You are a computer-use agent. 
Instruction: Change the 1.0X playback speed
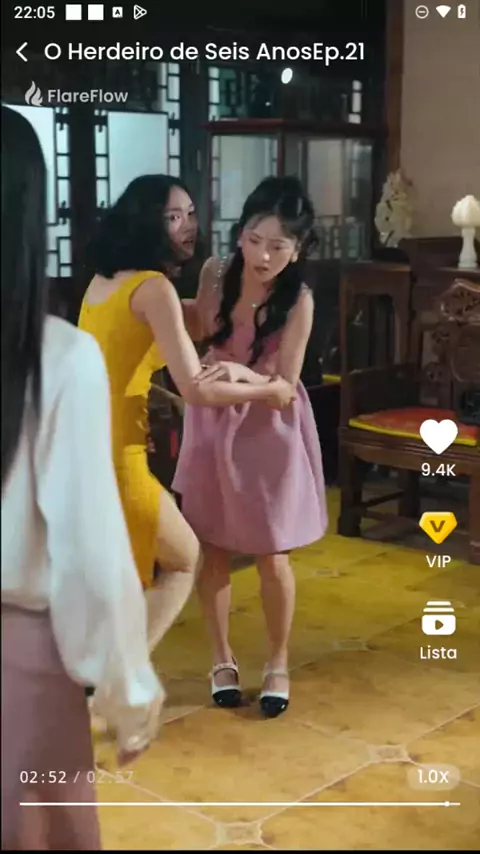tap(433, 777)
